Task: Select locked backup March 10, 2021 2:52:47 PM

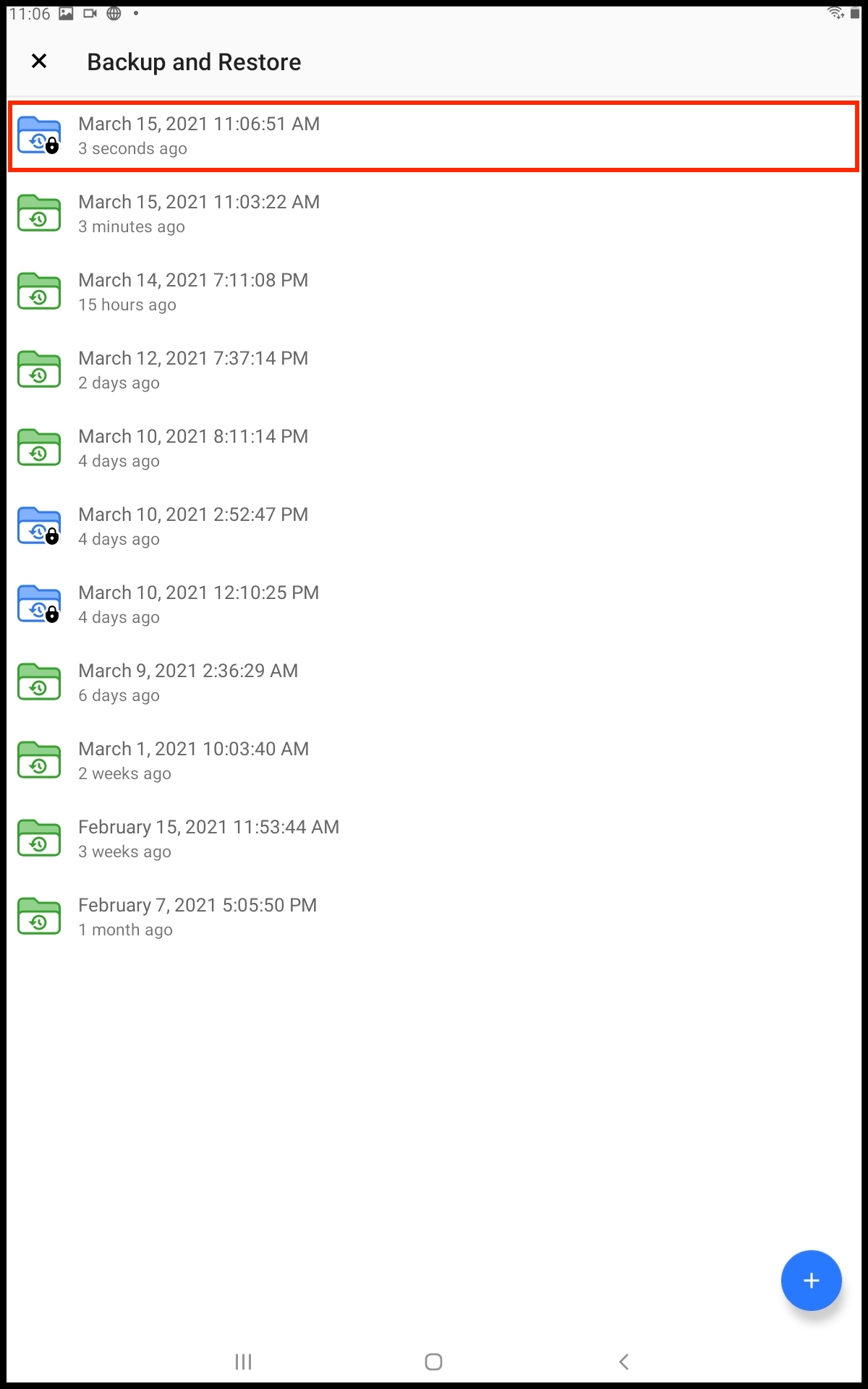Action: coord(193,527)
